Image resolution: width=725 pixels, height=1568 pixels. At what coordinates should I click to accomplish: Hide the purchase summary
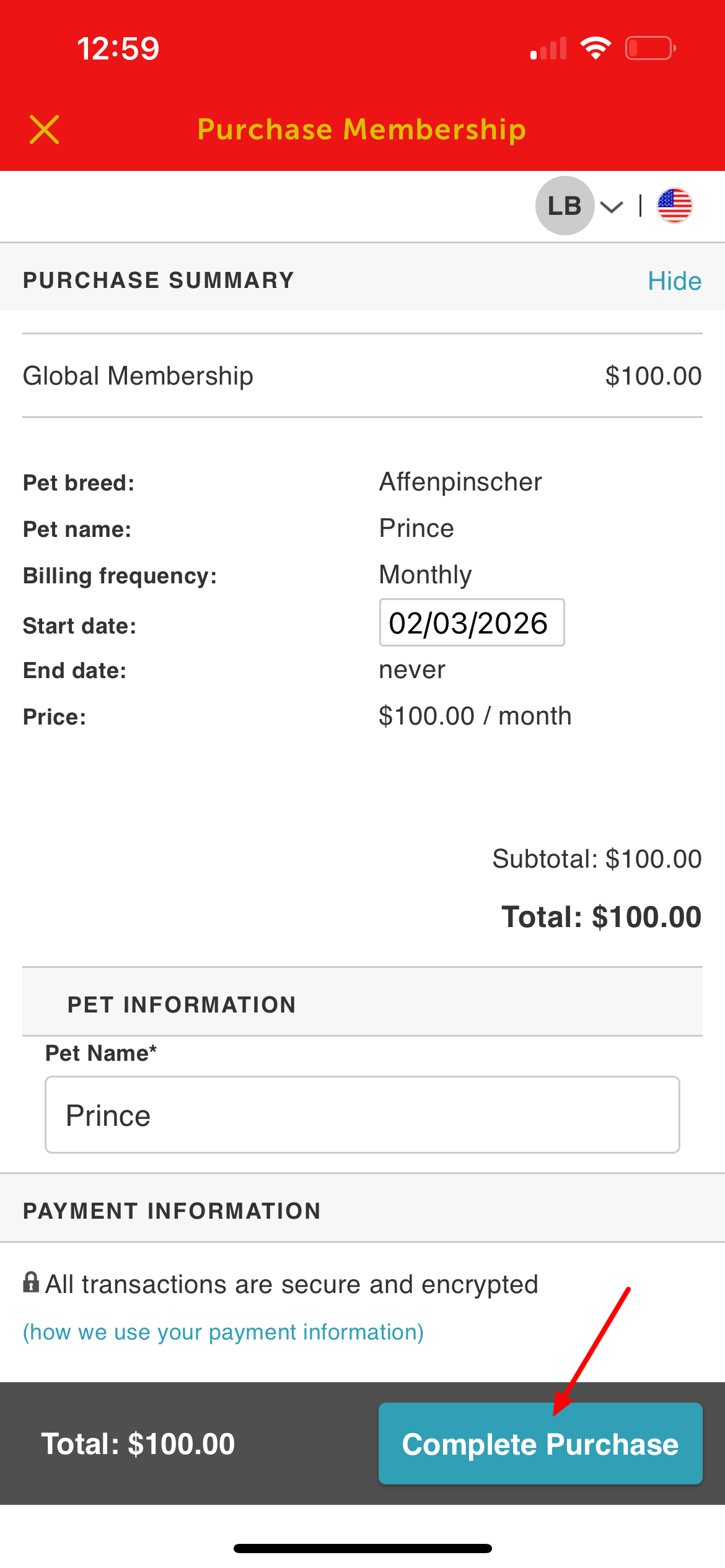click(674, 281)
